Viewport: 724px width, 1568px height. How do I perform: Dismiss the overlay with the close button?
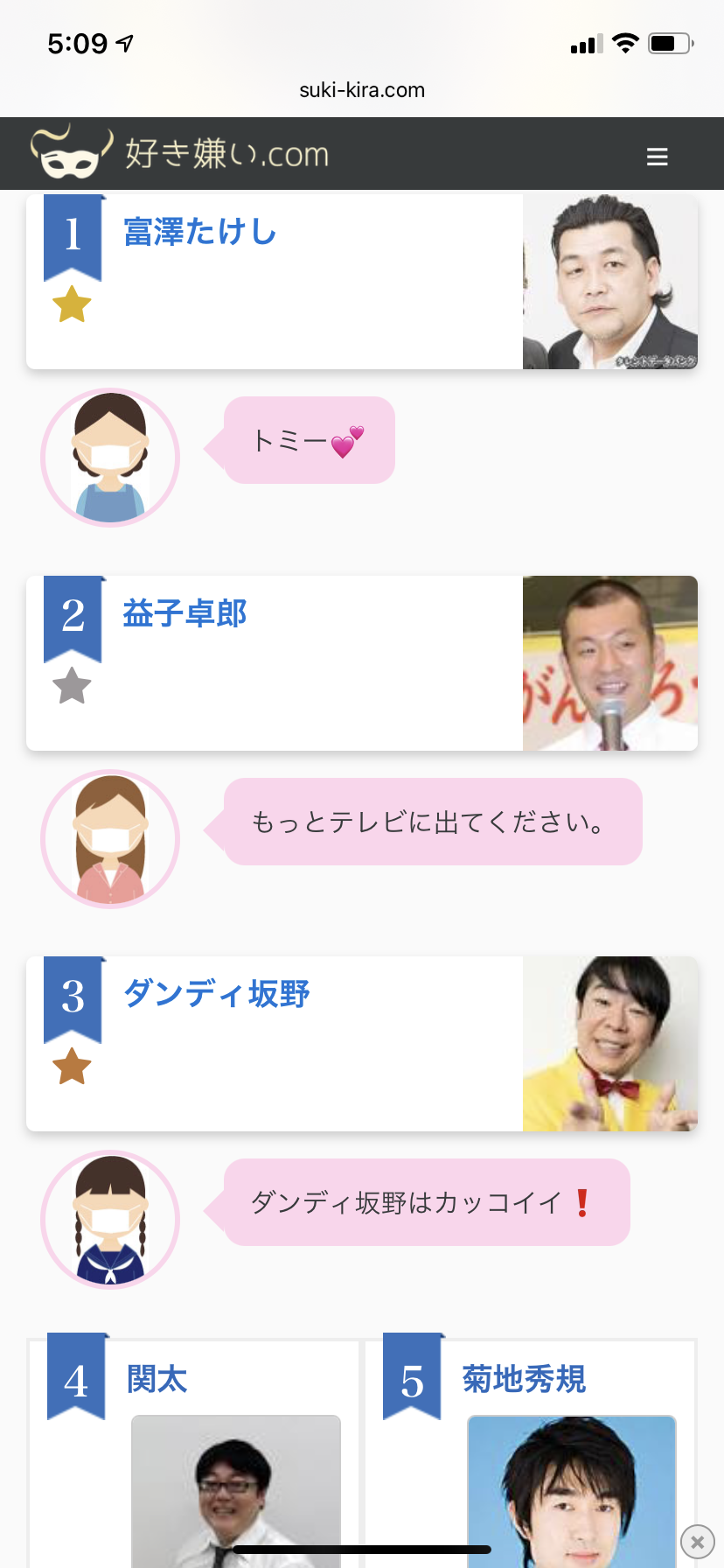[x=697, y=1543]
